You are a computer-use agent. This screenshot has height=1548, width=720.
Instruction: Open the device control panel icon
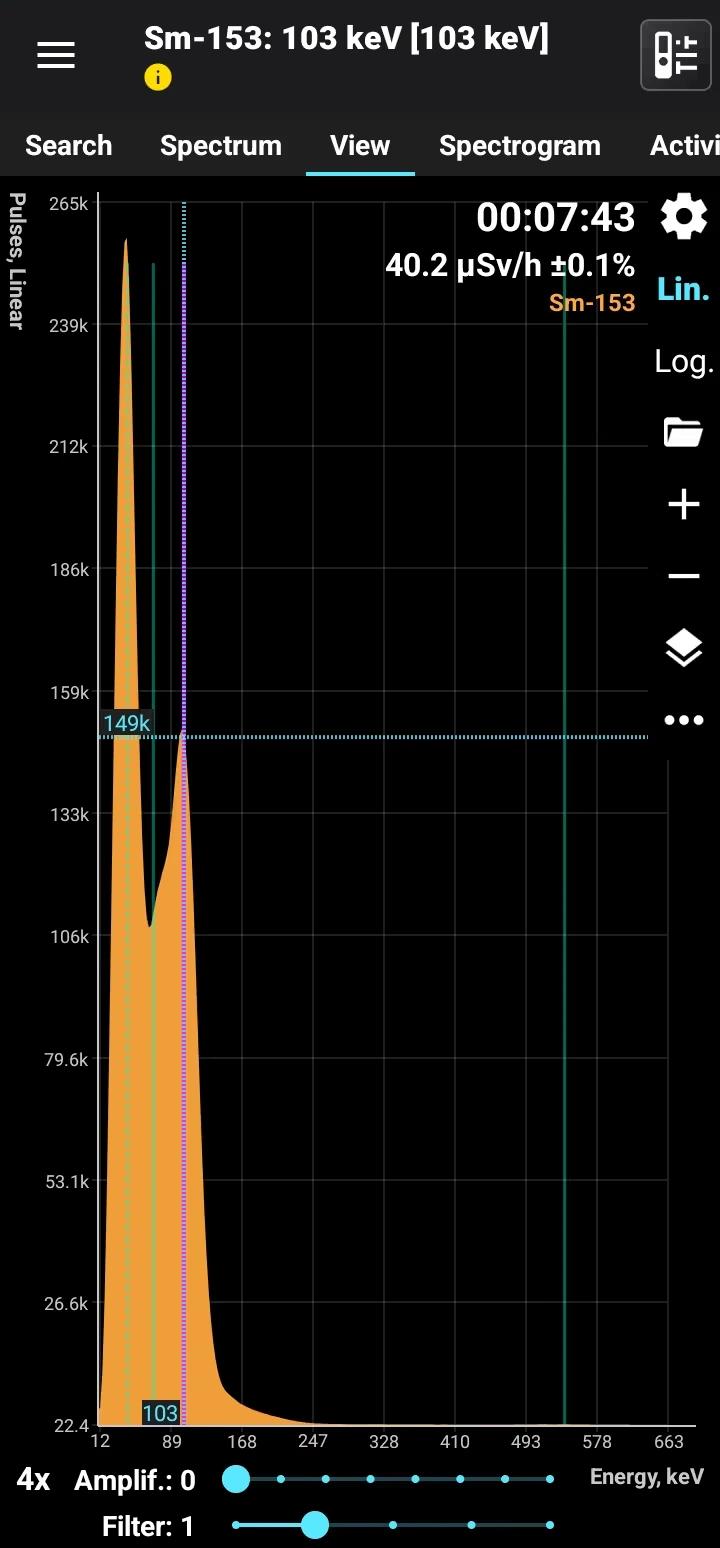(x=675, y=55)
